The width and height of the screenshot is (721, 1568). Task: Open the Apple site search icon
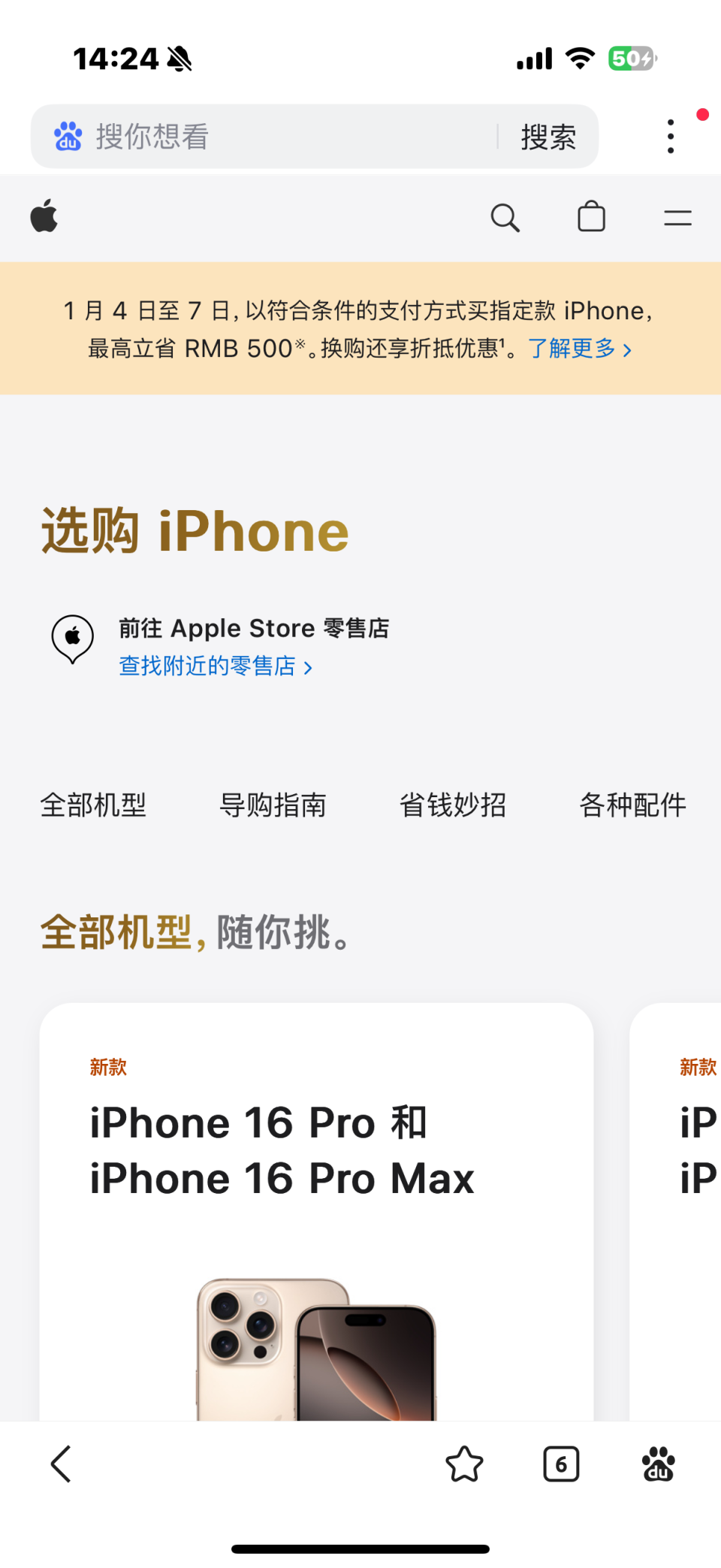click(505, 218)
